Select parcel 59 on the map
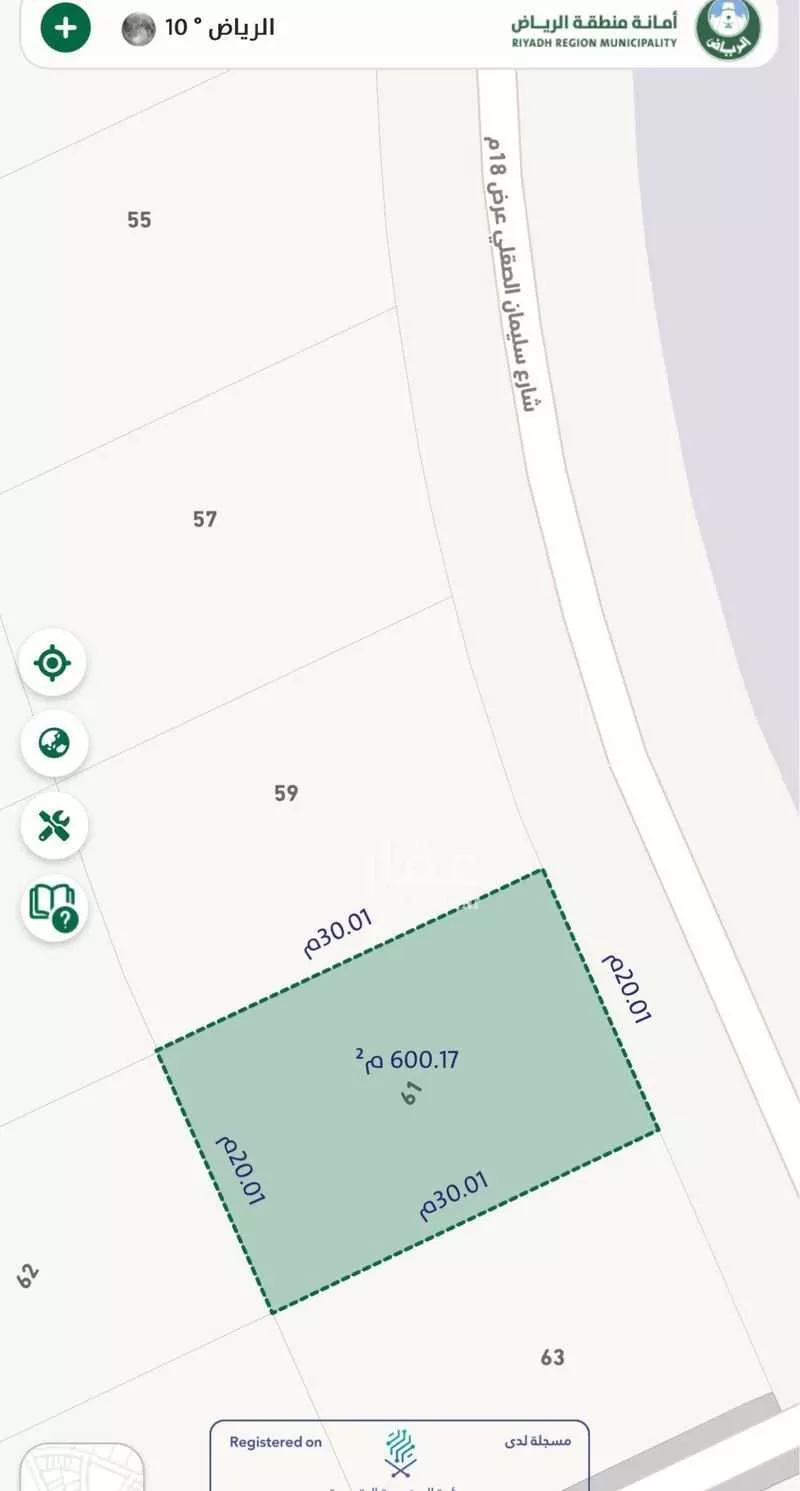Screen dimensions: 800x1491 [286, 793]
